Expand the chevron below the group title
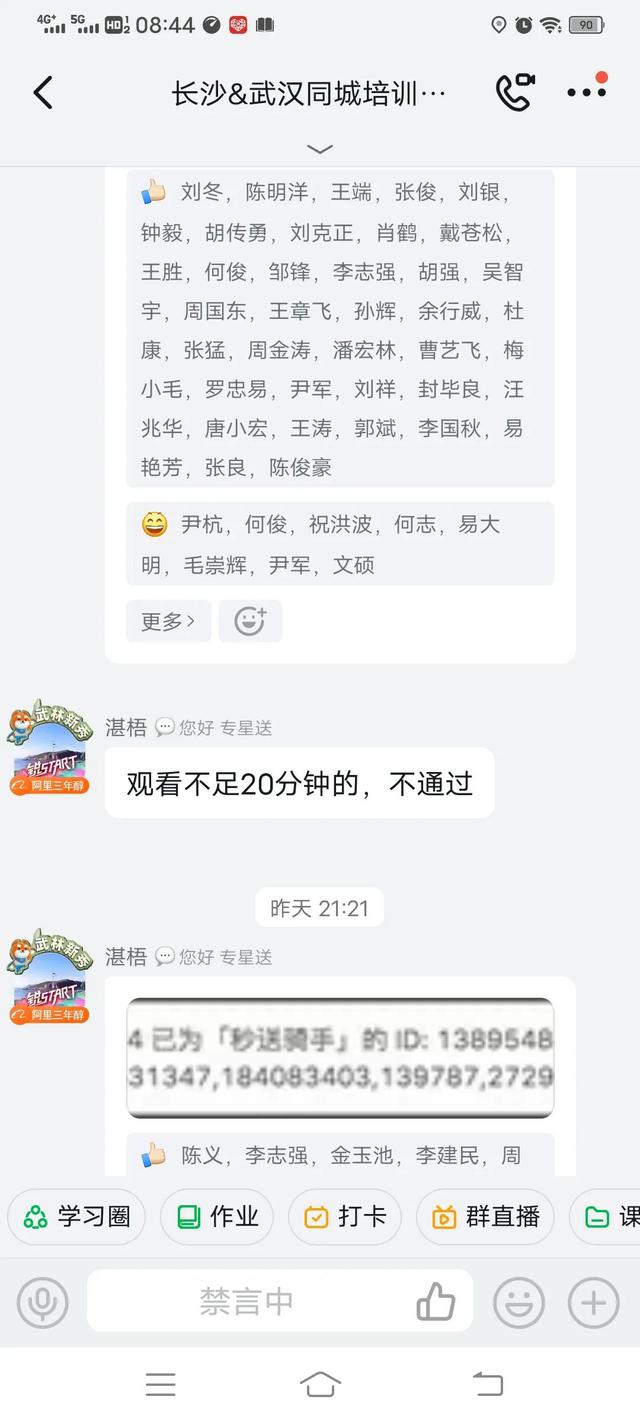Image resolution: width=640 pixels, height=1422 pixels. [x=320, y=149]
